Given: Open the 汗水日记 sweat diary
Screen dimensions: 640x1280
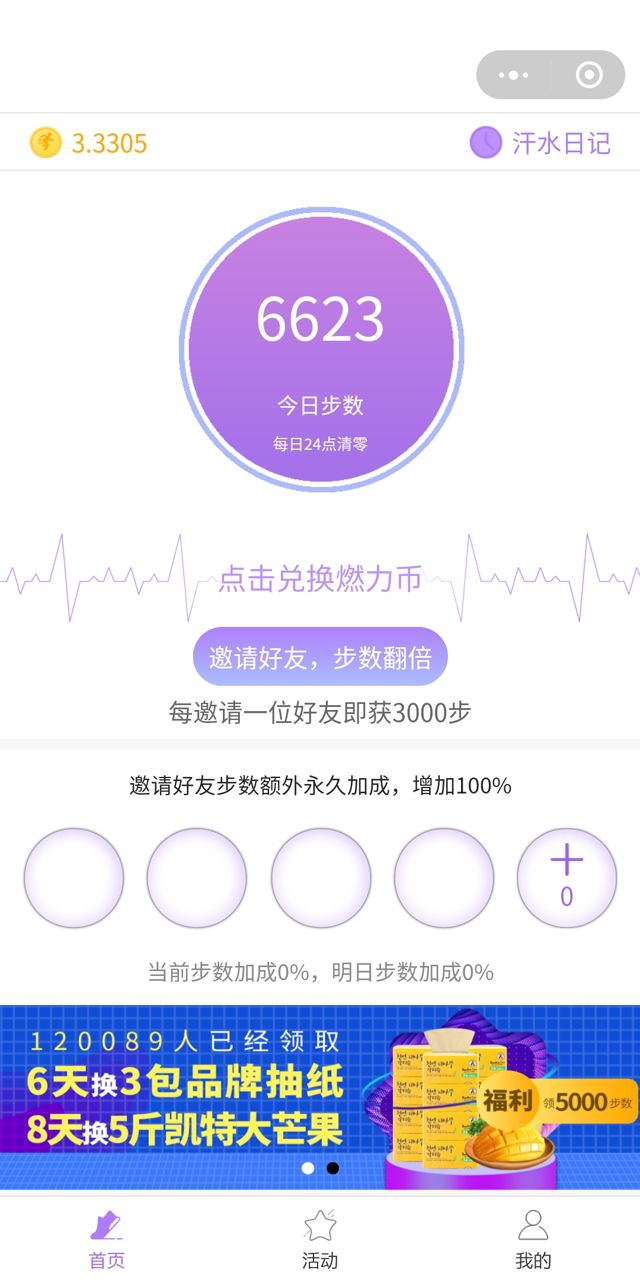Looking at the screenshot, I should point(541,143).
